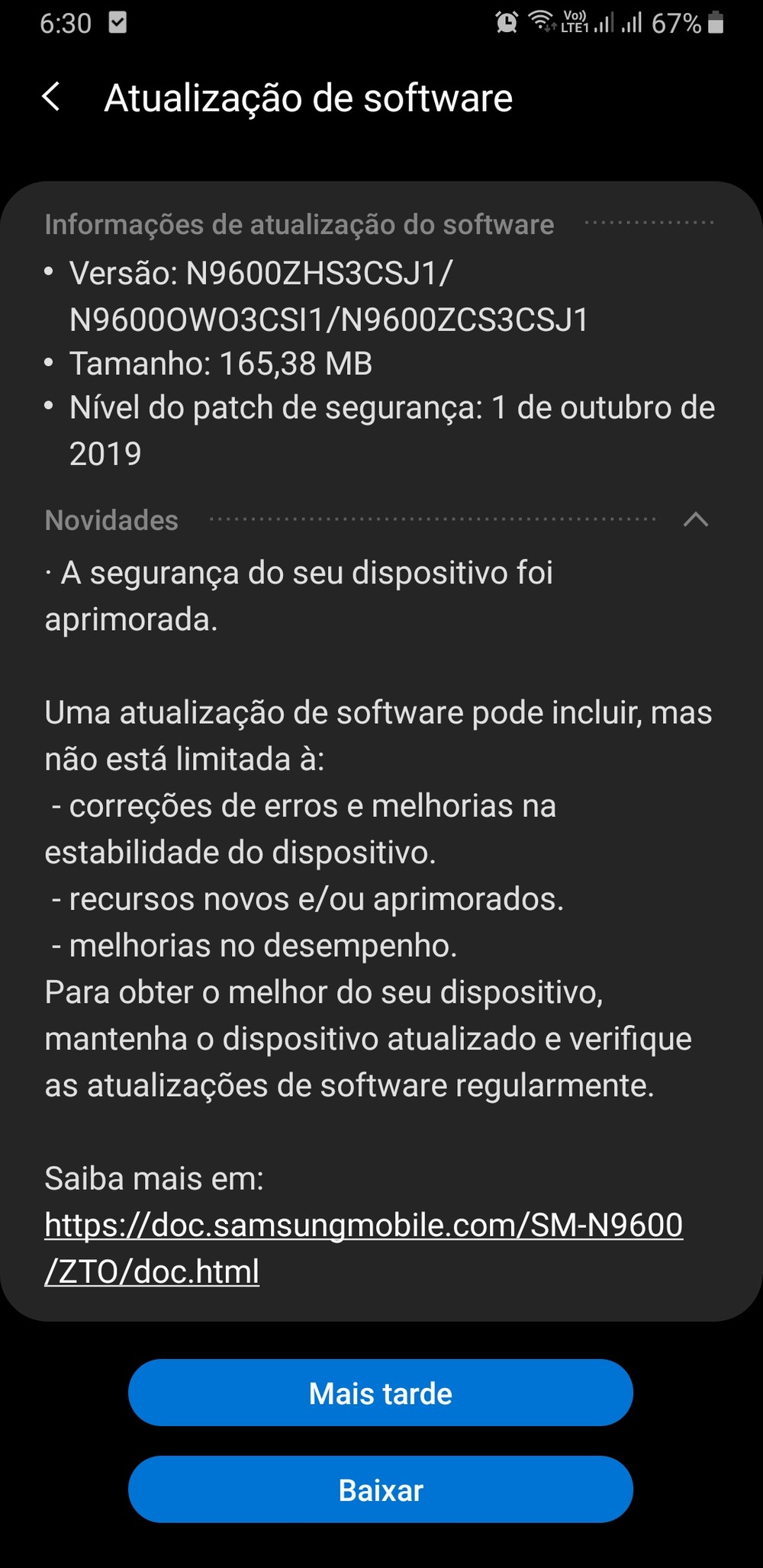The width and height of the screenshot is (763, 1568).
Task: Go back from Atualização de software
Action: [52, 98]
